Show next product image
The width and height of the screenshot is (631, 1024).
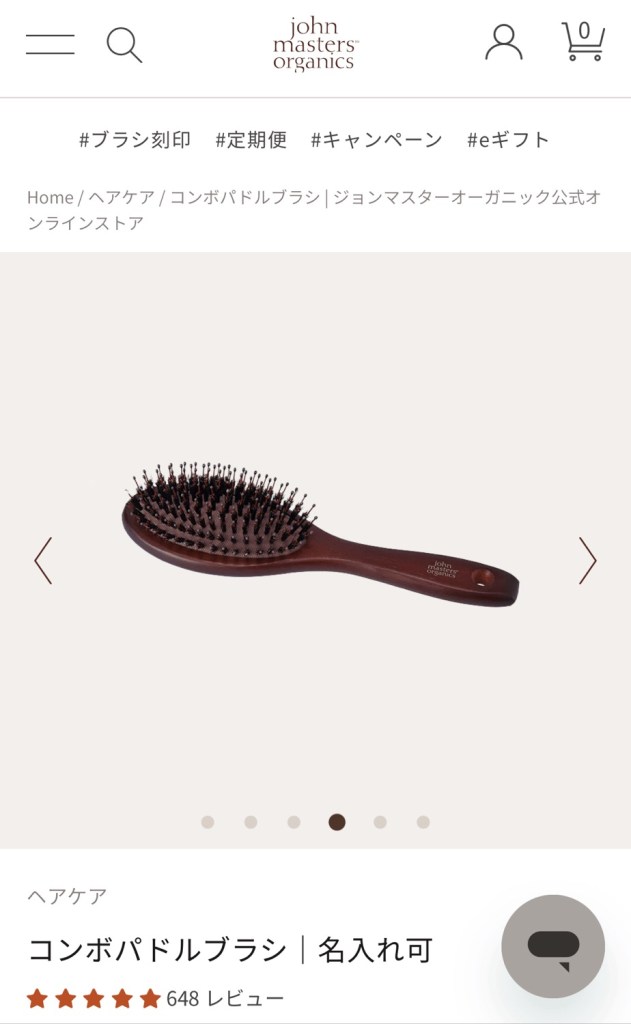pos(587,561)
